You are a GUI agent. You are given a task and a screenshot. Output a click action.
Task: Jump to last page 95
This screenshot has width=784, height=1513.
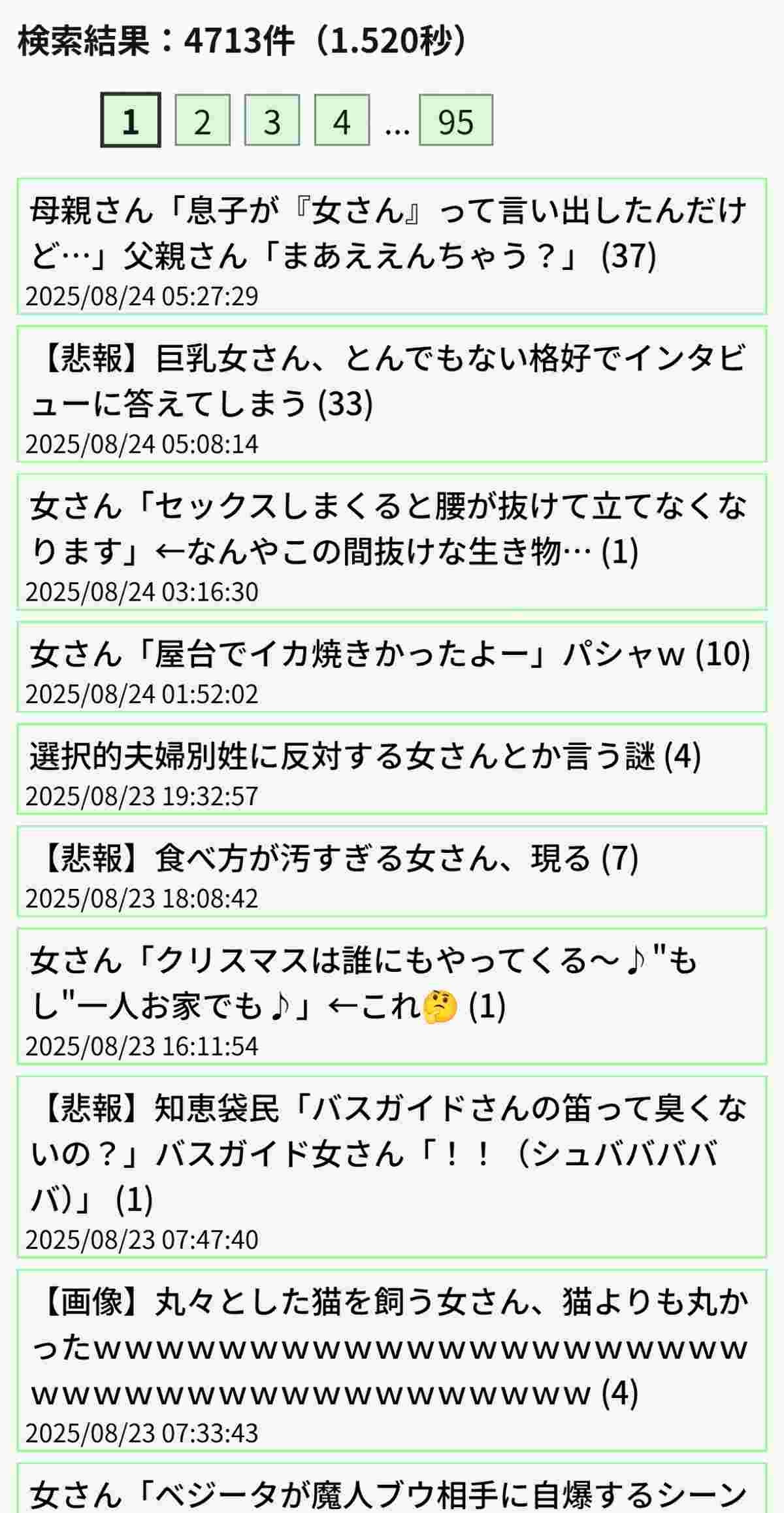[x=455, y=120]
